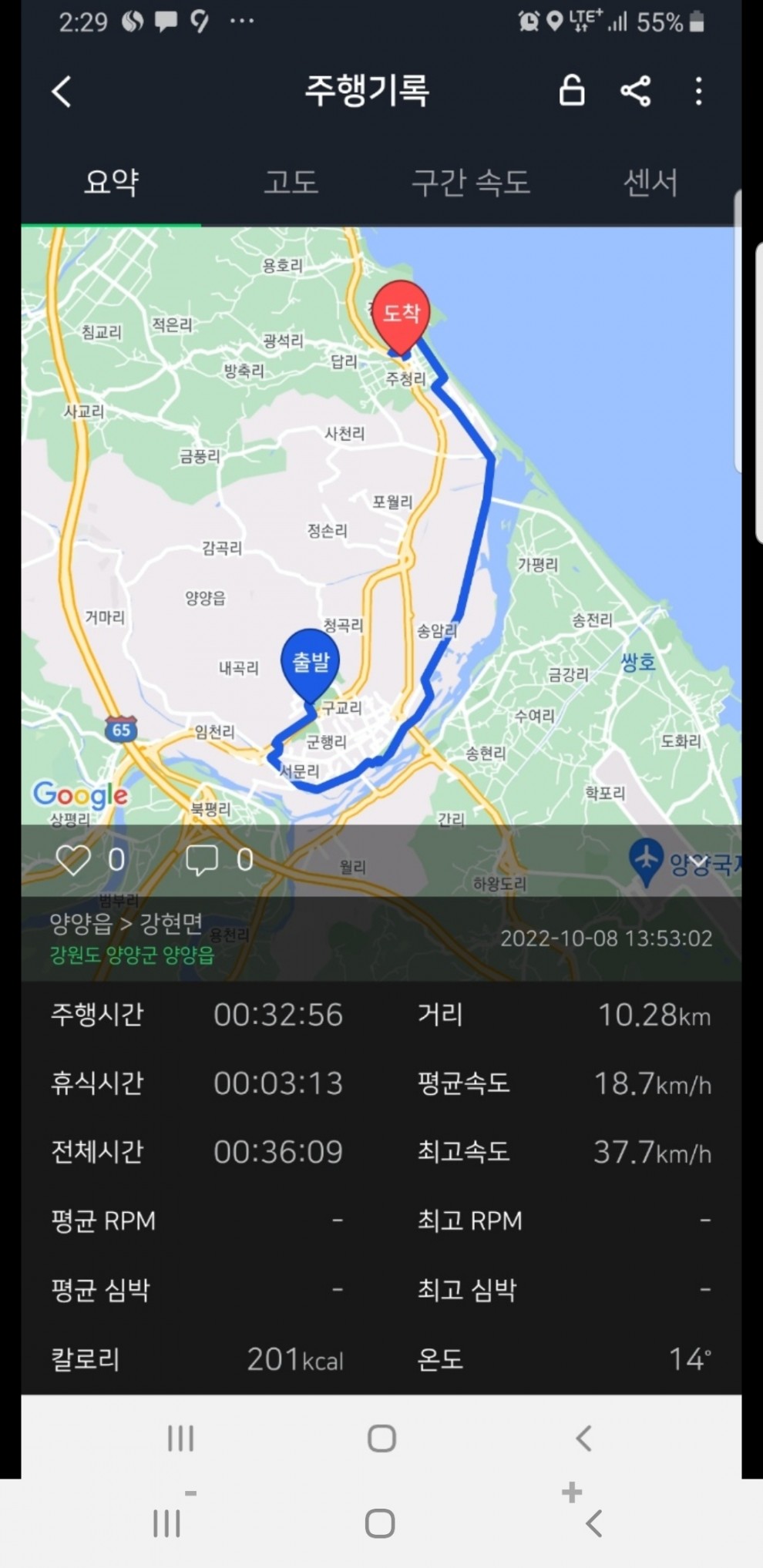Switch to the 고도 tab

click(291, 183)
